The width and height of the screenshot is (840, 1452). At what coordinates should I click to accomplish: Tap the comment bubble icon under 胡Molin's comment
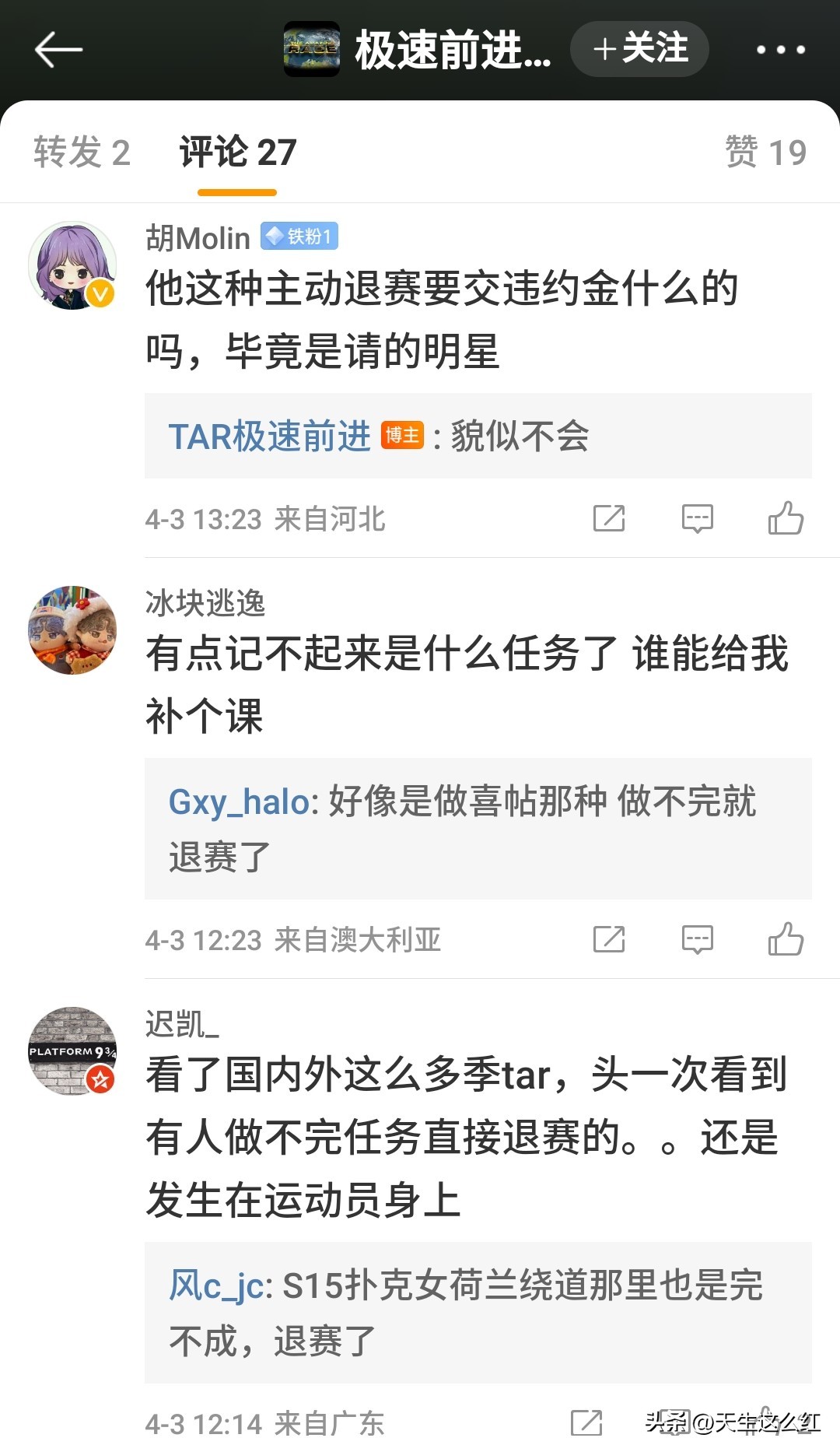697,517
